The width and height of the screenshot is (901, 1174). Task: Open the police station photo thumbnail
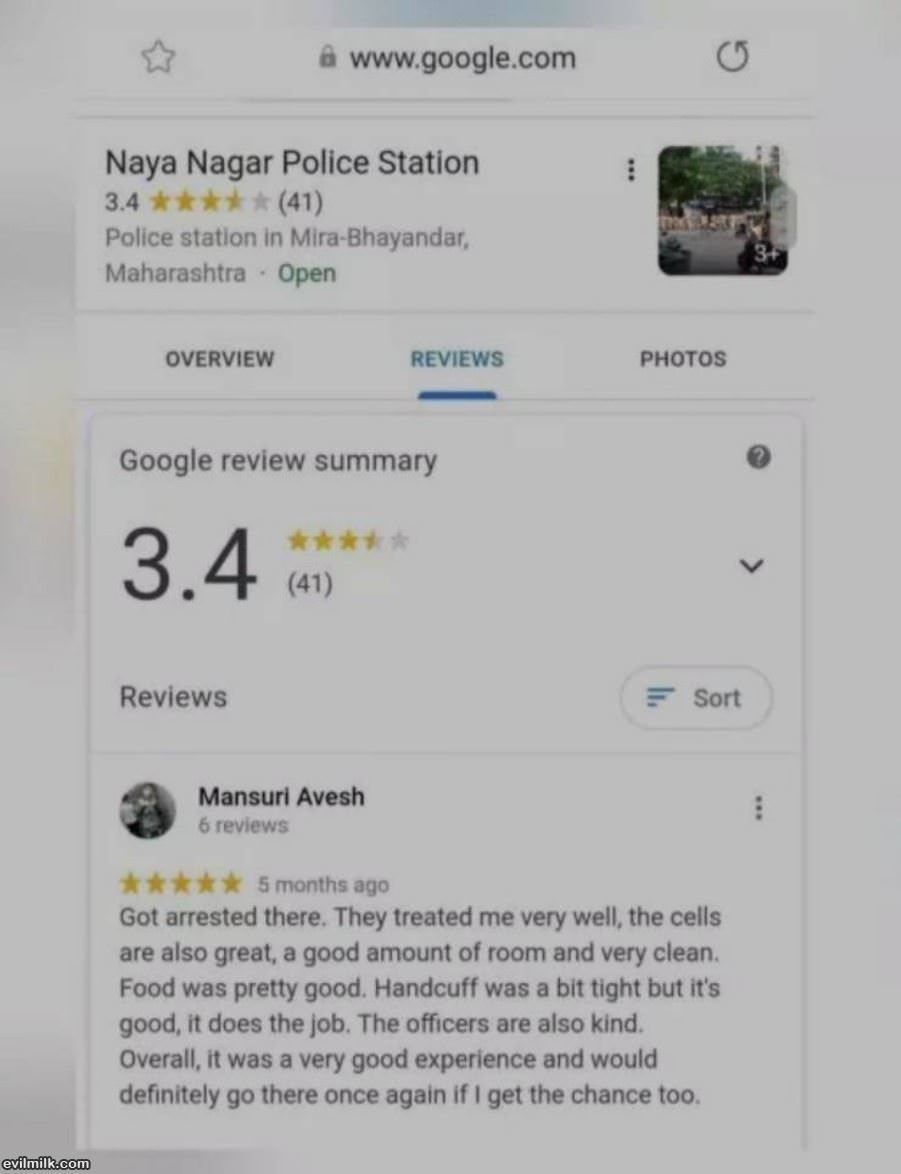coord(723,210)
